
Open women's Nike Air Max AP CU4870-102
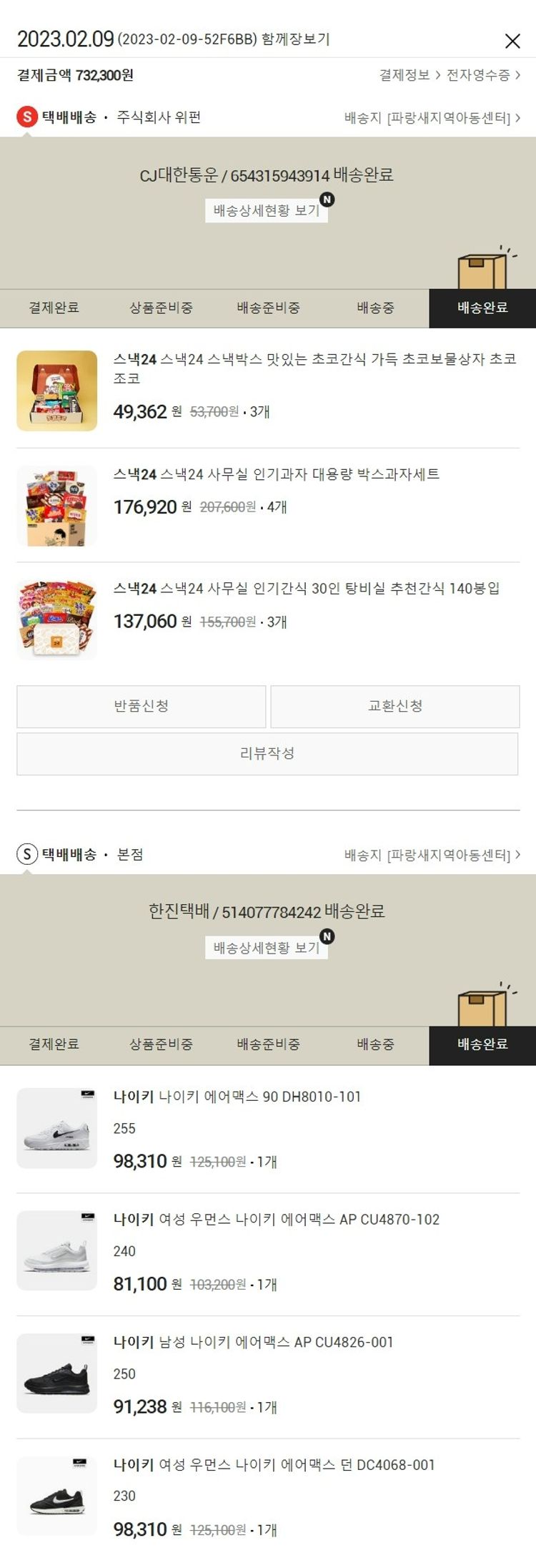point(276,1220)
